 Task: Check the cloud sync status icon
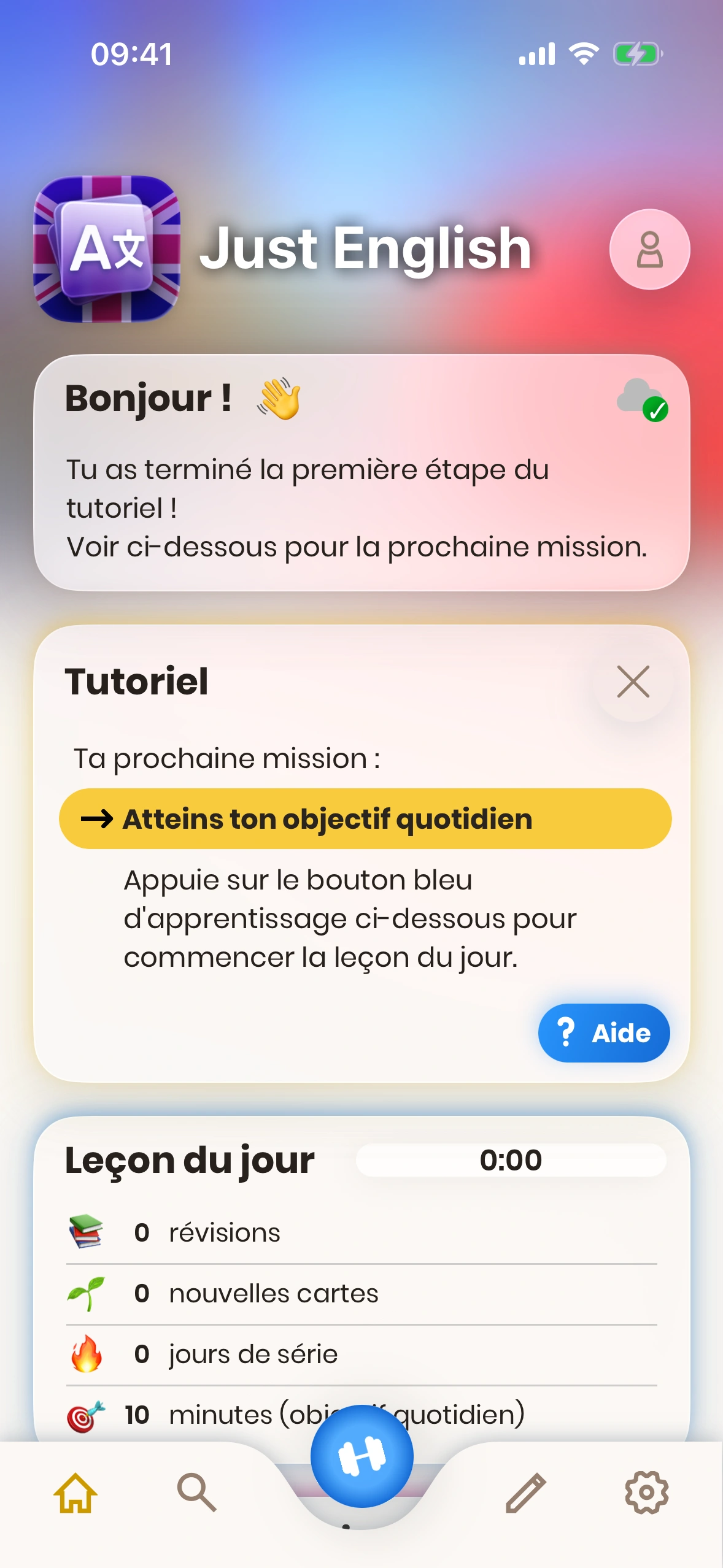point(642,400)
